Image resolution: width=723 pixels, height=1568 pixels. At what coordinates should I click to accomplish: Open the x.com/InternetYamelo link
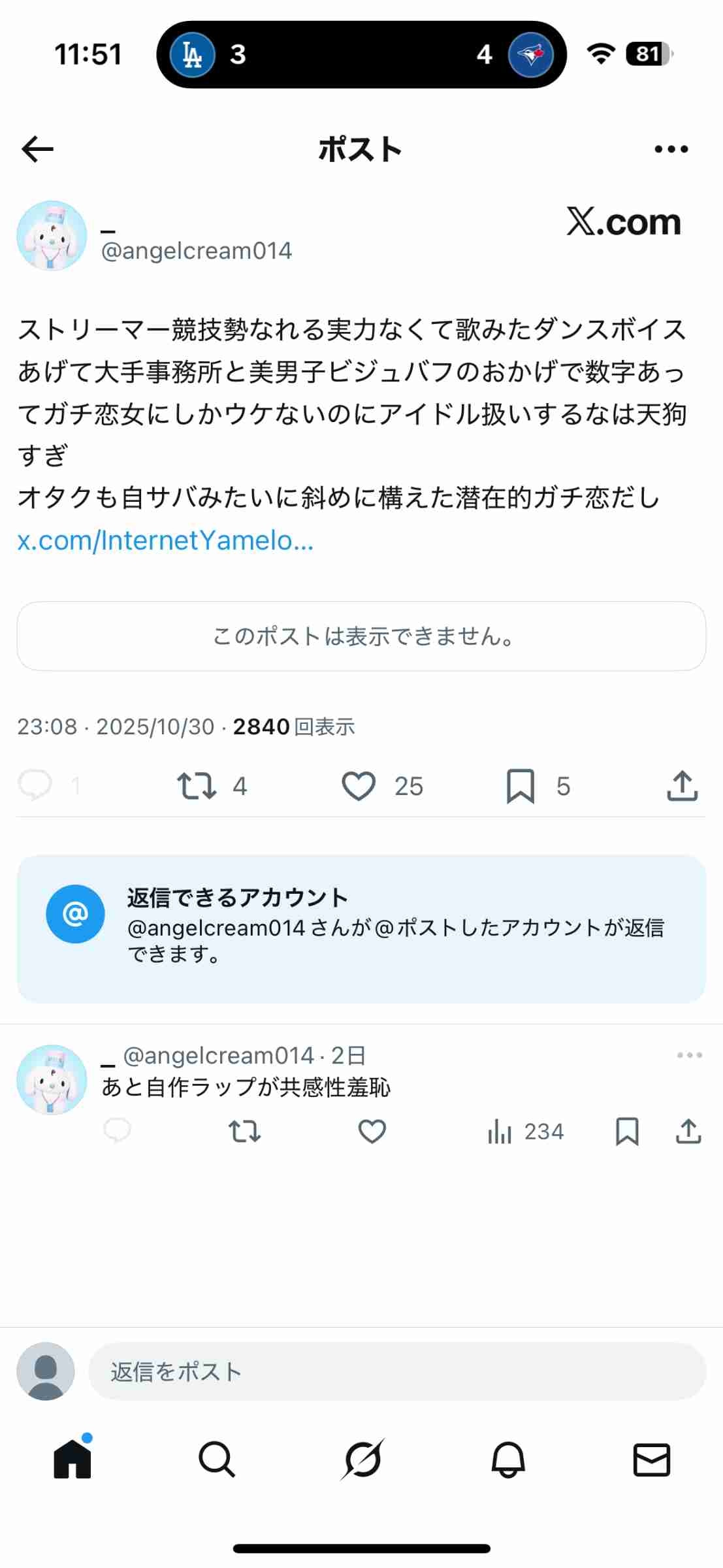pyautogui.click(x=165, y=540)
